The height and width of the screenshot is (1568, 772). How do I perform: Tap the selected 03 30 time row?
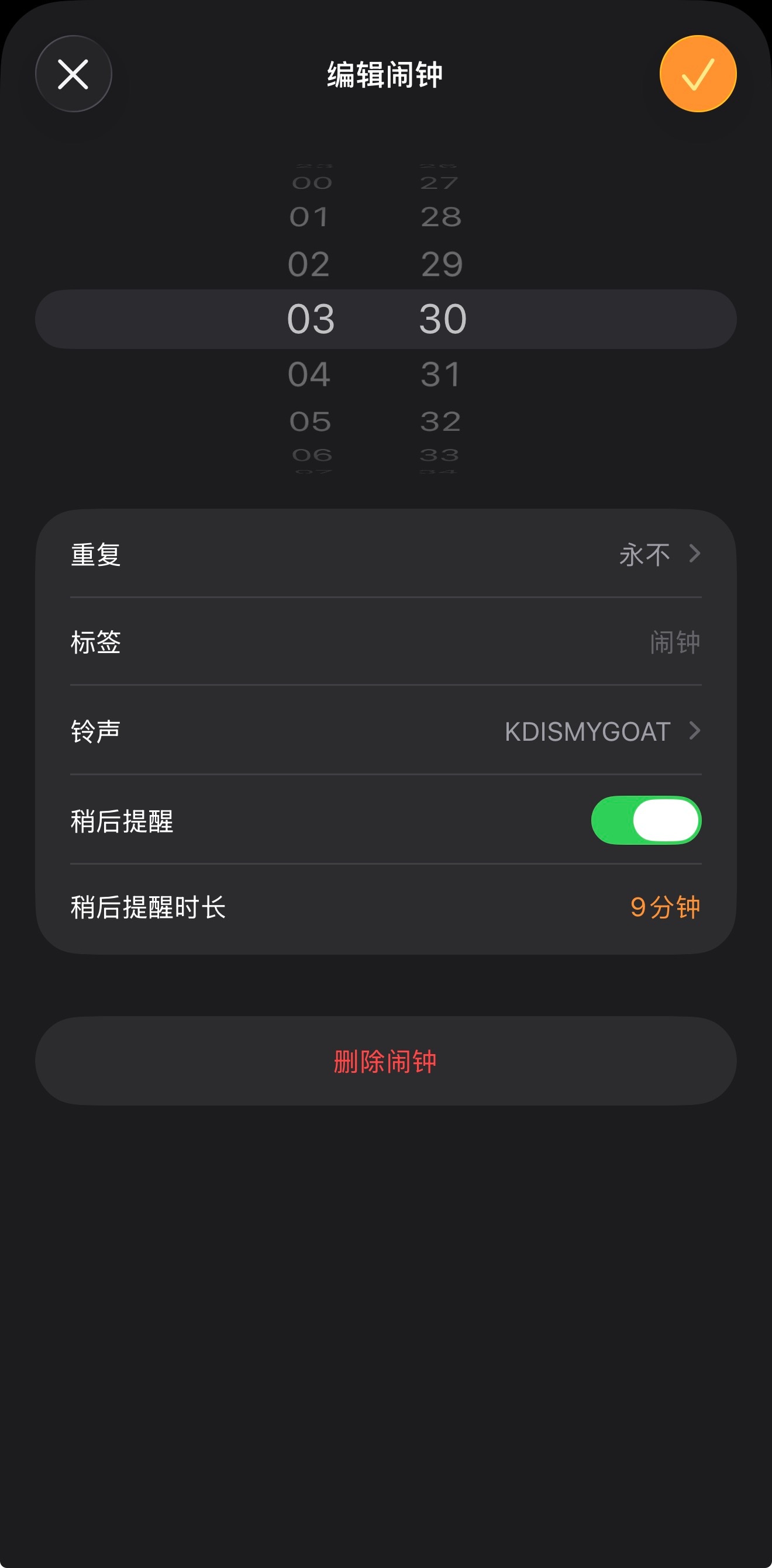385,319
